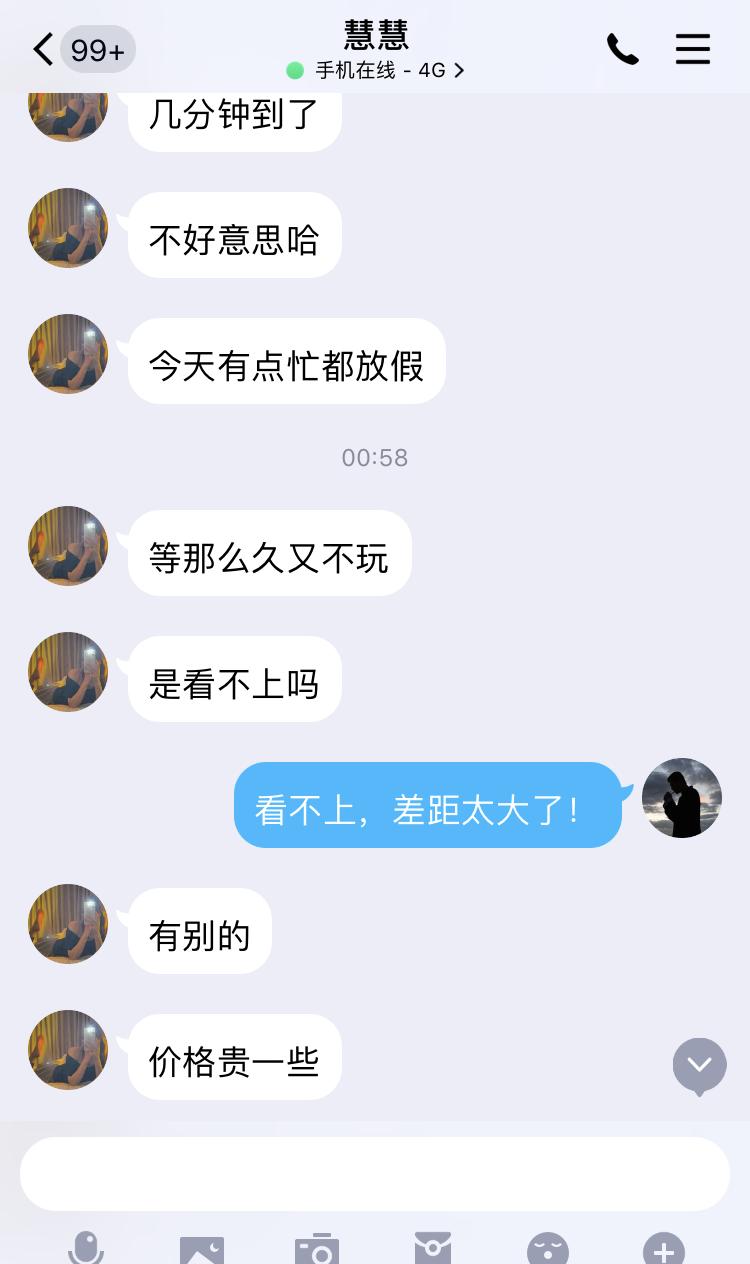Tap the 00:58 timestamp
The height and width of the screenshot is (1264, 750).
(375, 458)
